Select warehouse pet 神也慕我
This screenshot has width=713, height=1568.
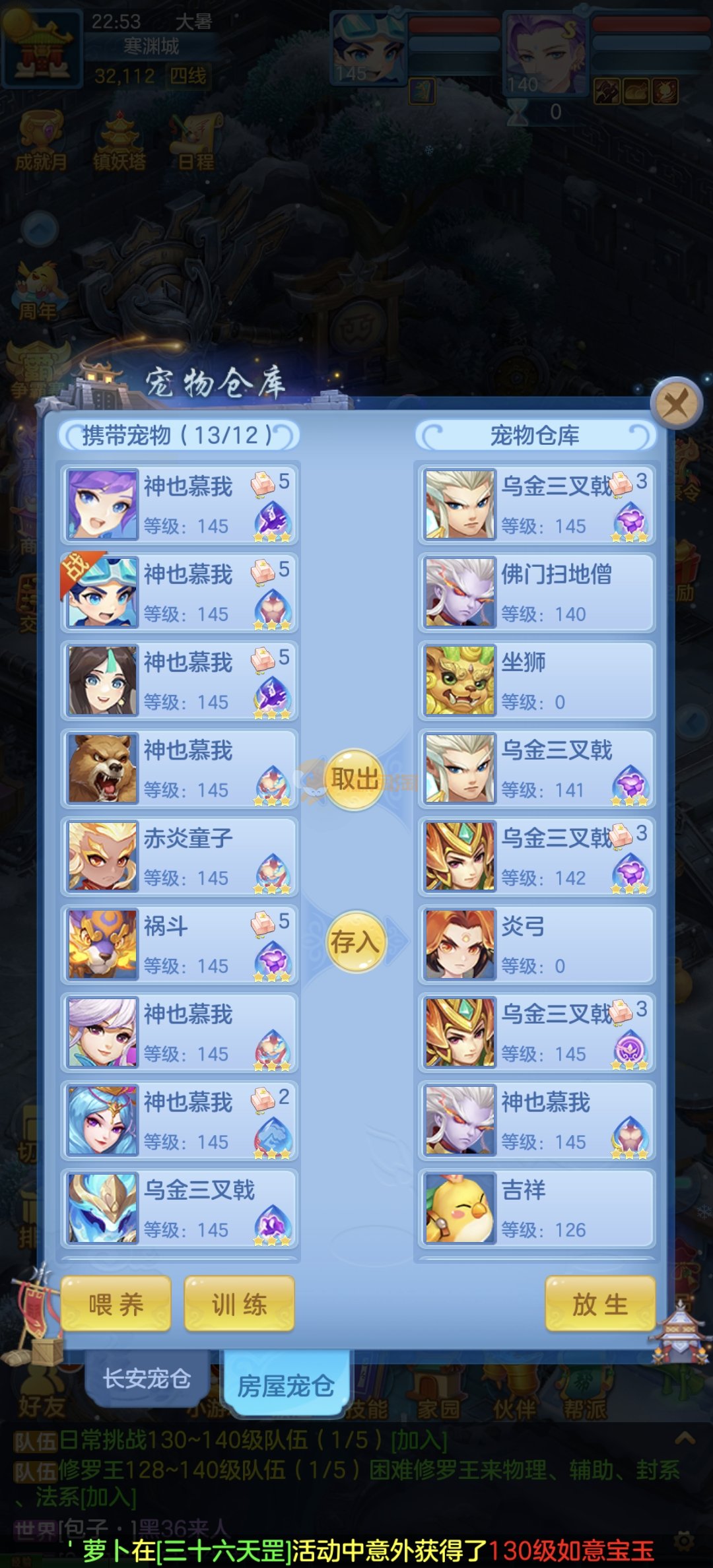[x=536, y=1121]
